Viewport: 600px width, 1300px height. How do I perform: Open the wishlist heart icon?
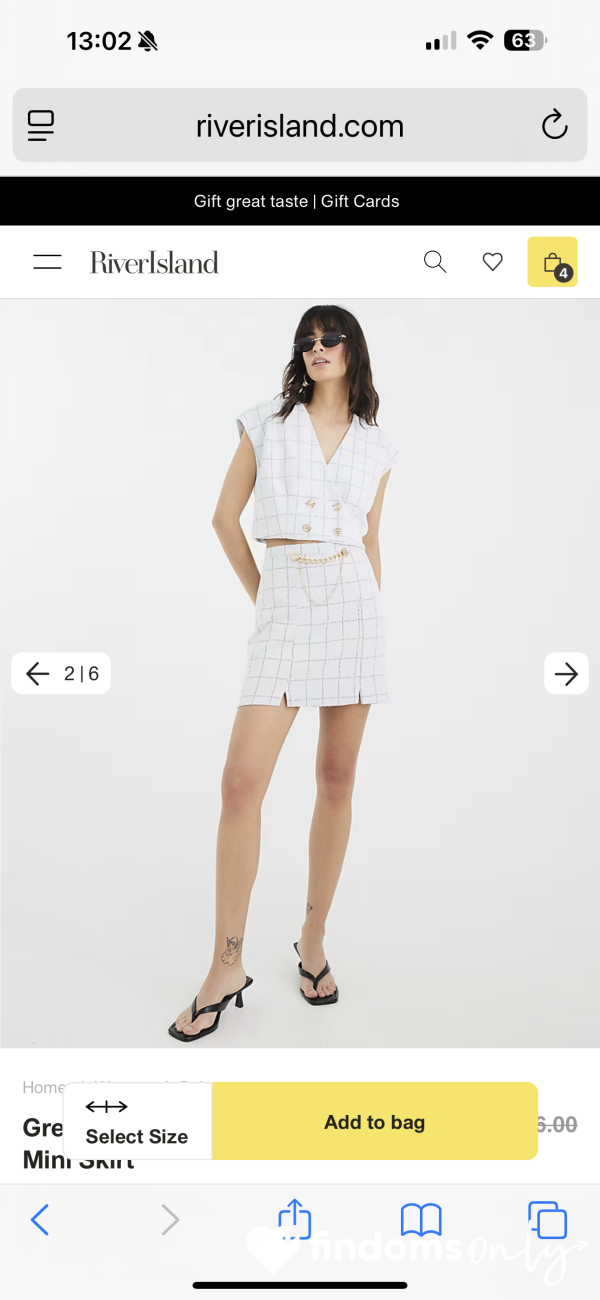tap(492, 262)
